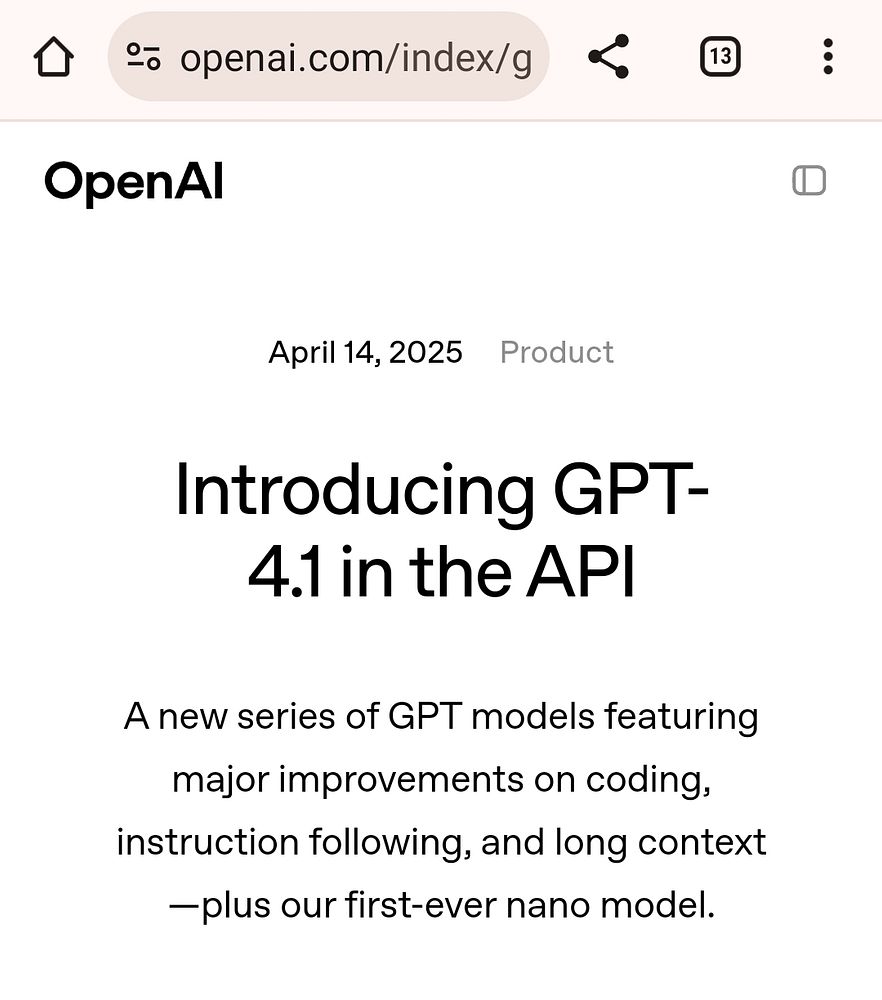Open the OpenAI homepage via logo
The width and height of the screenshot is (882, 1000).
[x=134, y=182]
